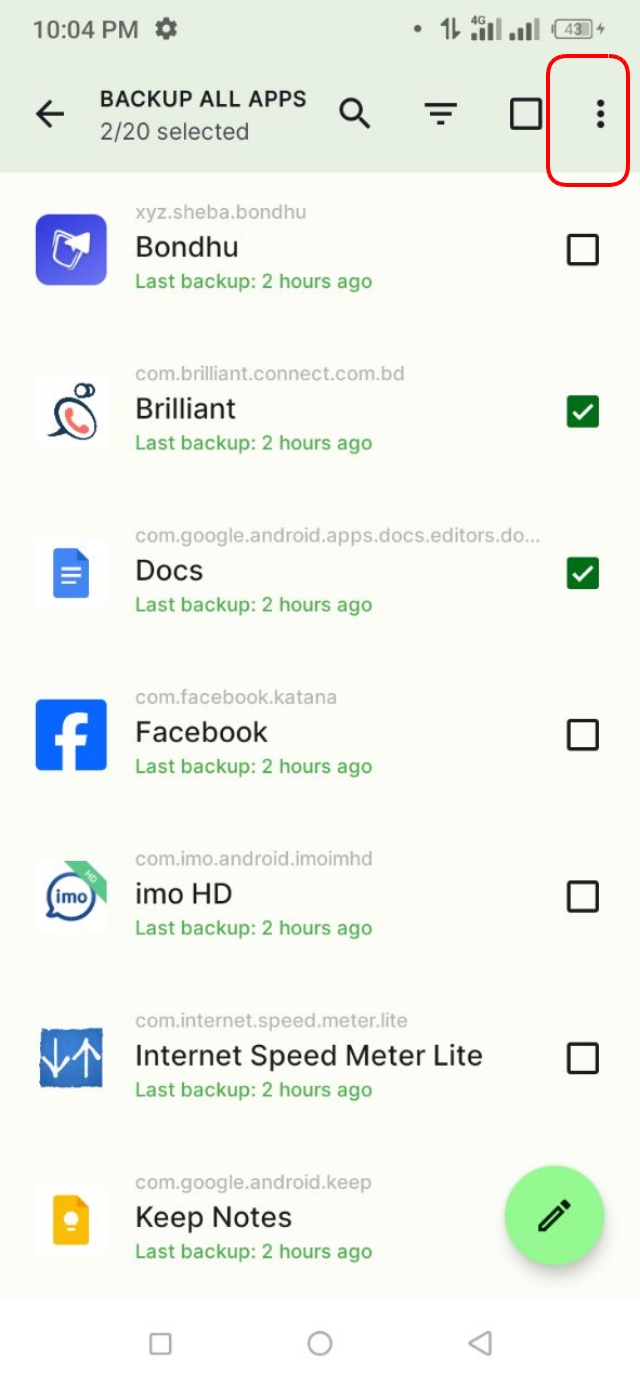Mark Internet Speed Meter Lite checkbox

pos(583,1058)
